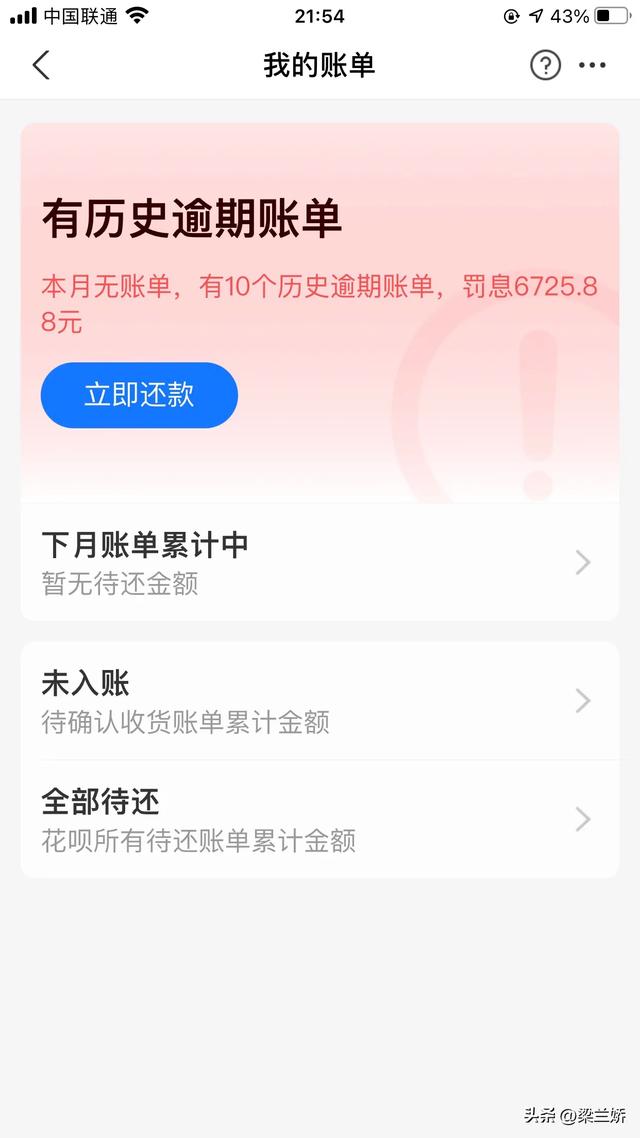640x1138 pixels.
Task: View the 未入账 bills
Action: coord(320,701)
